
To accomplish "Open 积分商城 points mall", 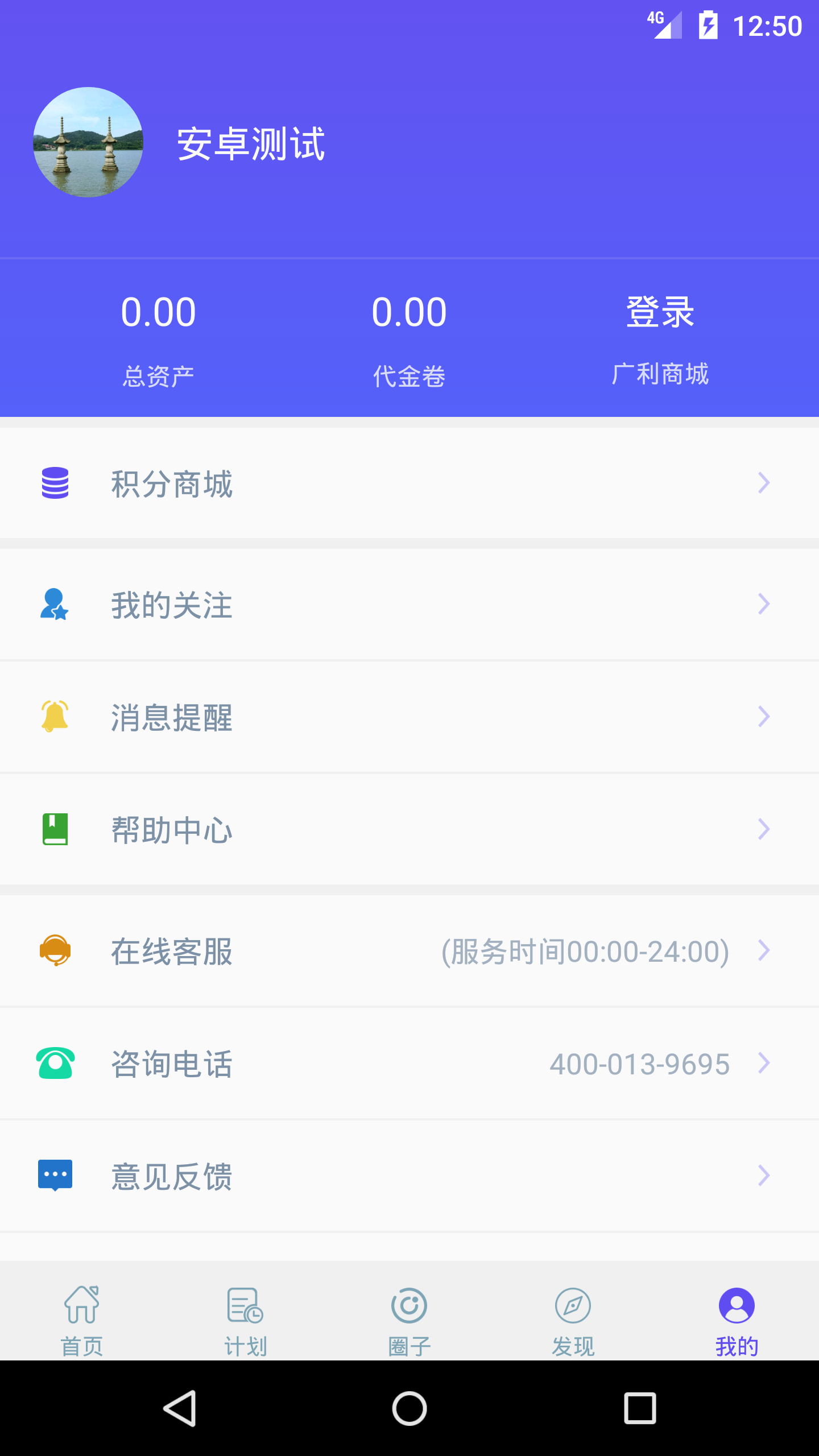I will coord(409,483).
